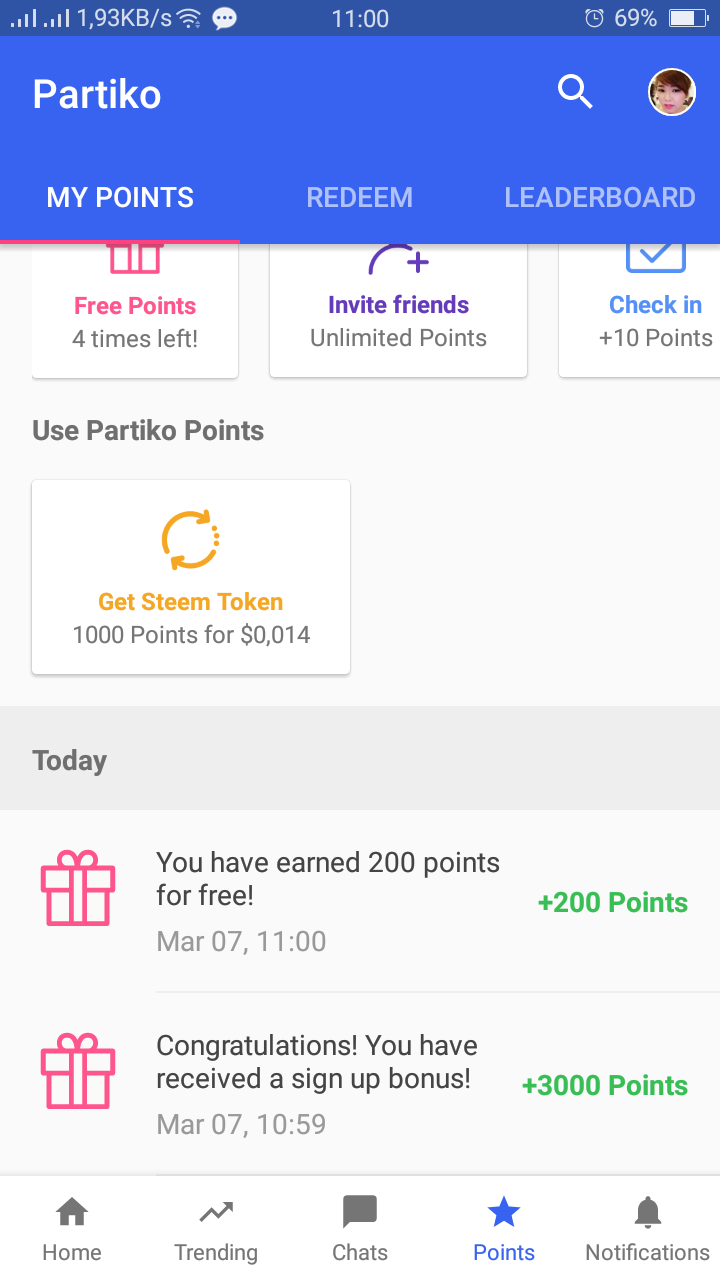This screenshot has height=1280, width=720.
Task: Tap the orange Get Steem Token exchange icon
Action: pyautogui.click(x=190, y=538)
